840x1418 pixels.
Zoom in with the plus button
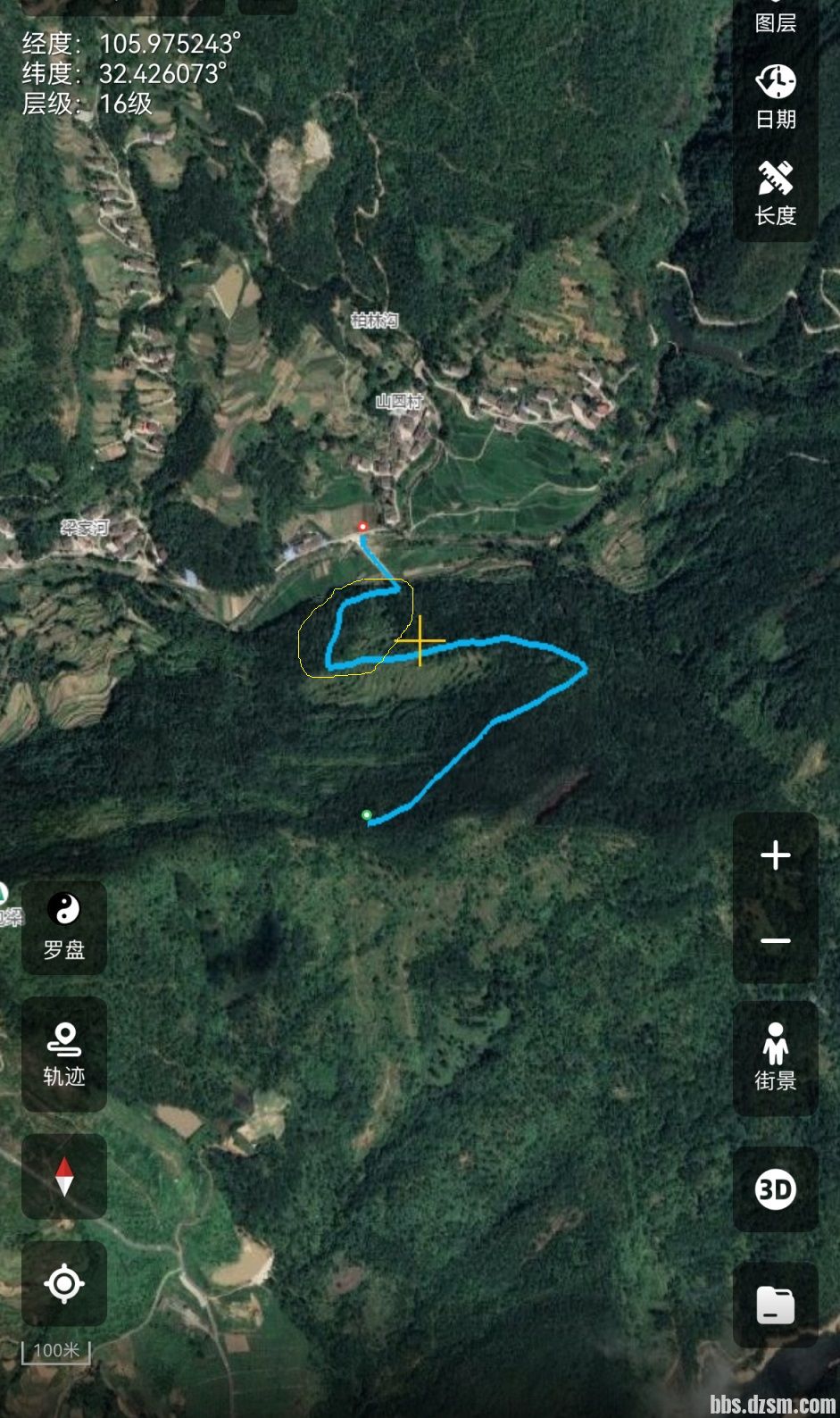[775, 855]
